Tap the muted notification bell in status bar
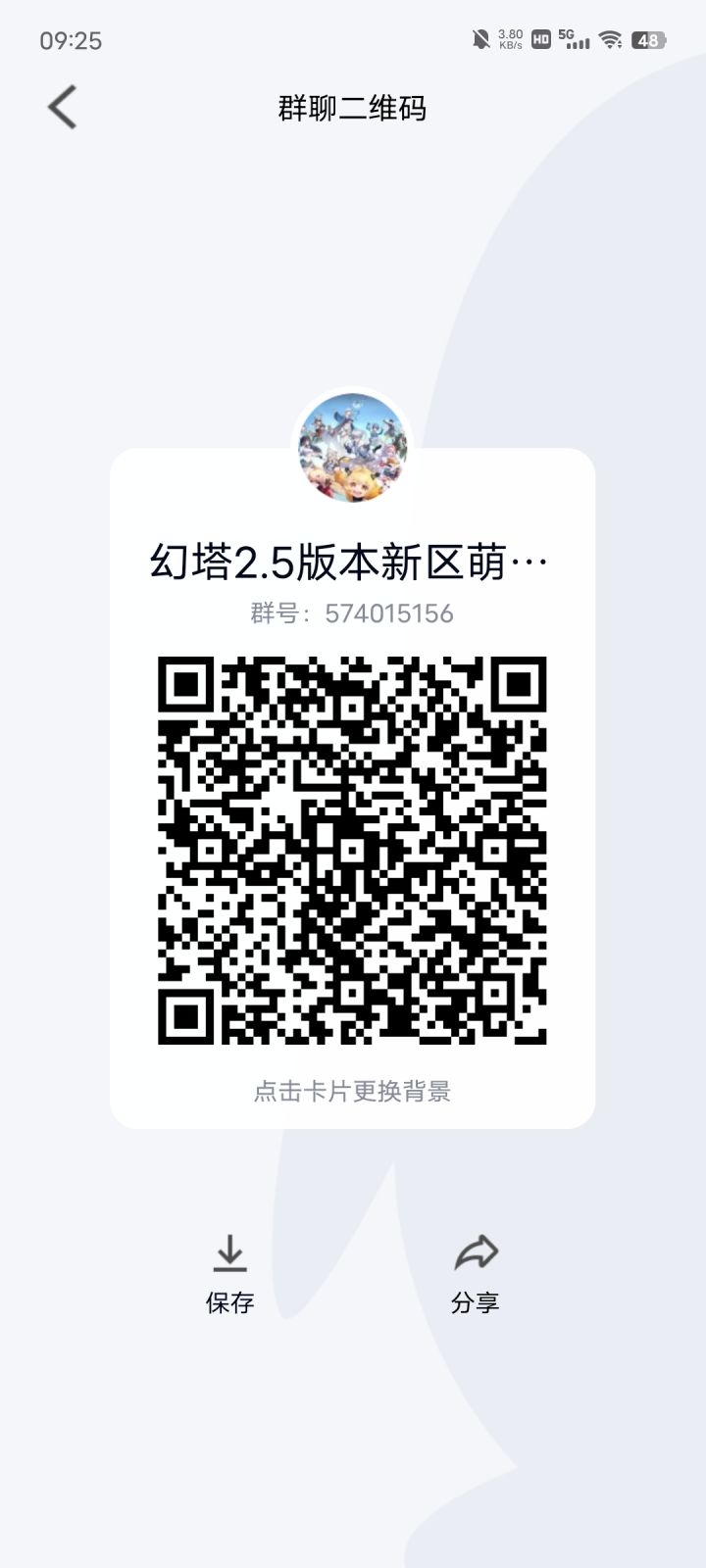The height and width of the screenshot is (1568, 706). tap(481, 38)
